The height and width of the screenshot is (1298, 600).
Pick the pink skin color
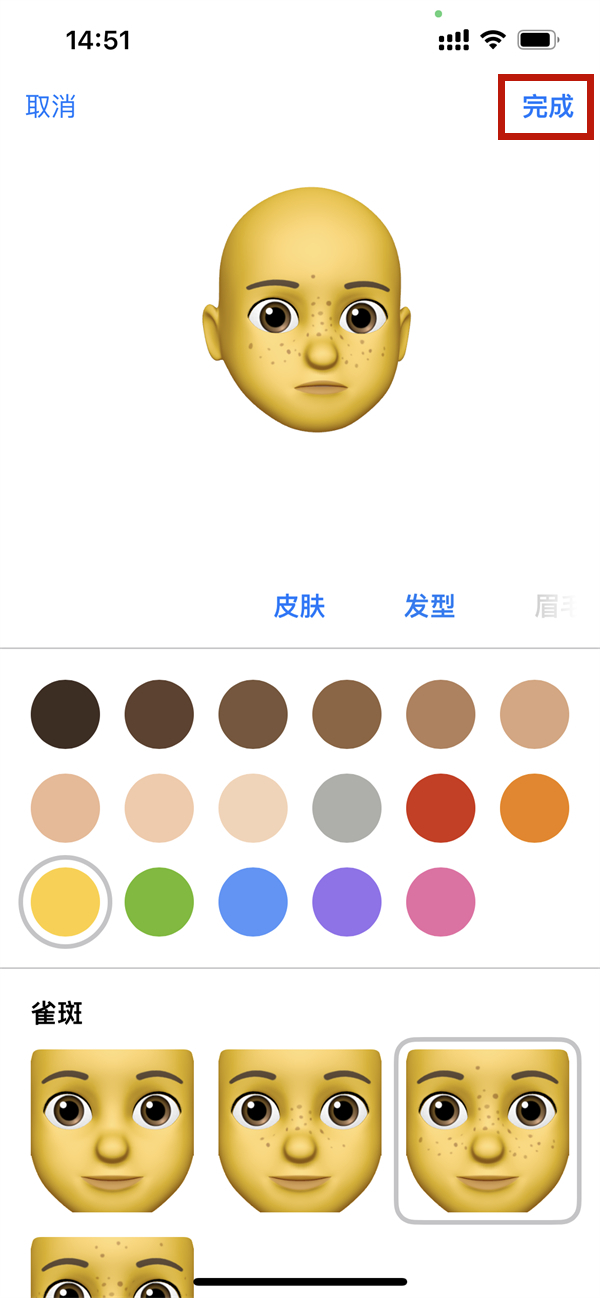pos(441,902)
